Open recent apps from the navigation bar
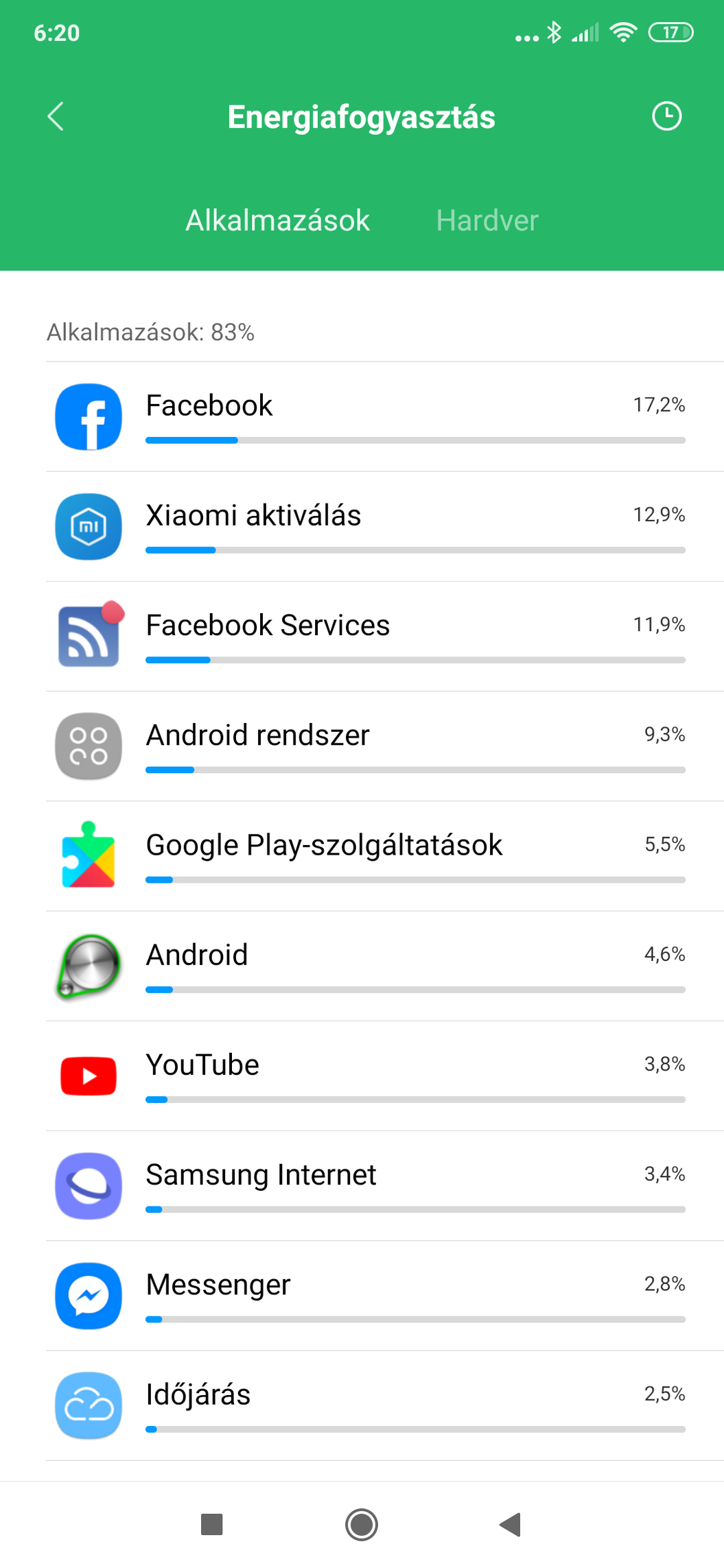The image size is (724, 1568). tap(211, 1525)
